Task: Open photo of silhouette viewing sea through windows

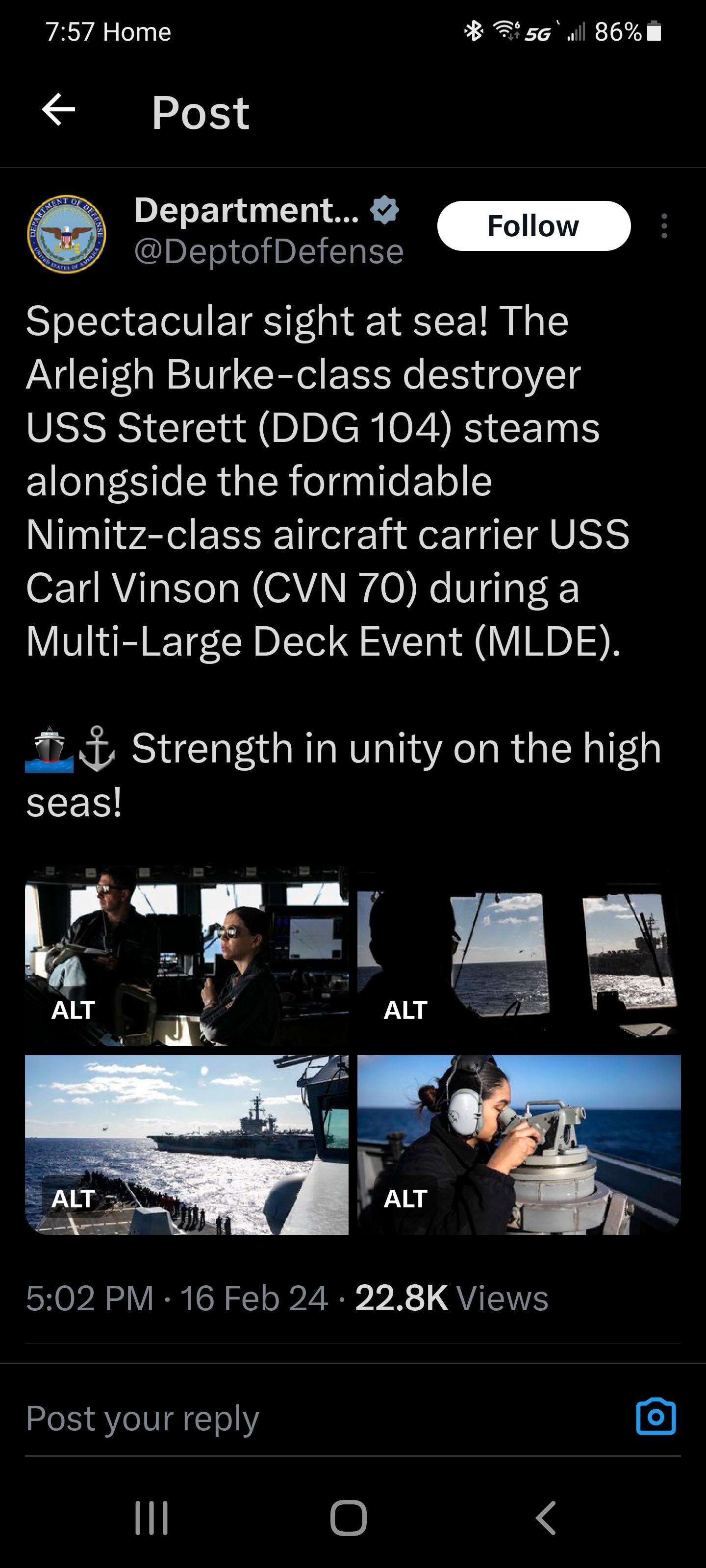Action: (x=518, y=955)
